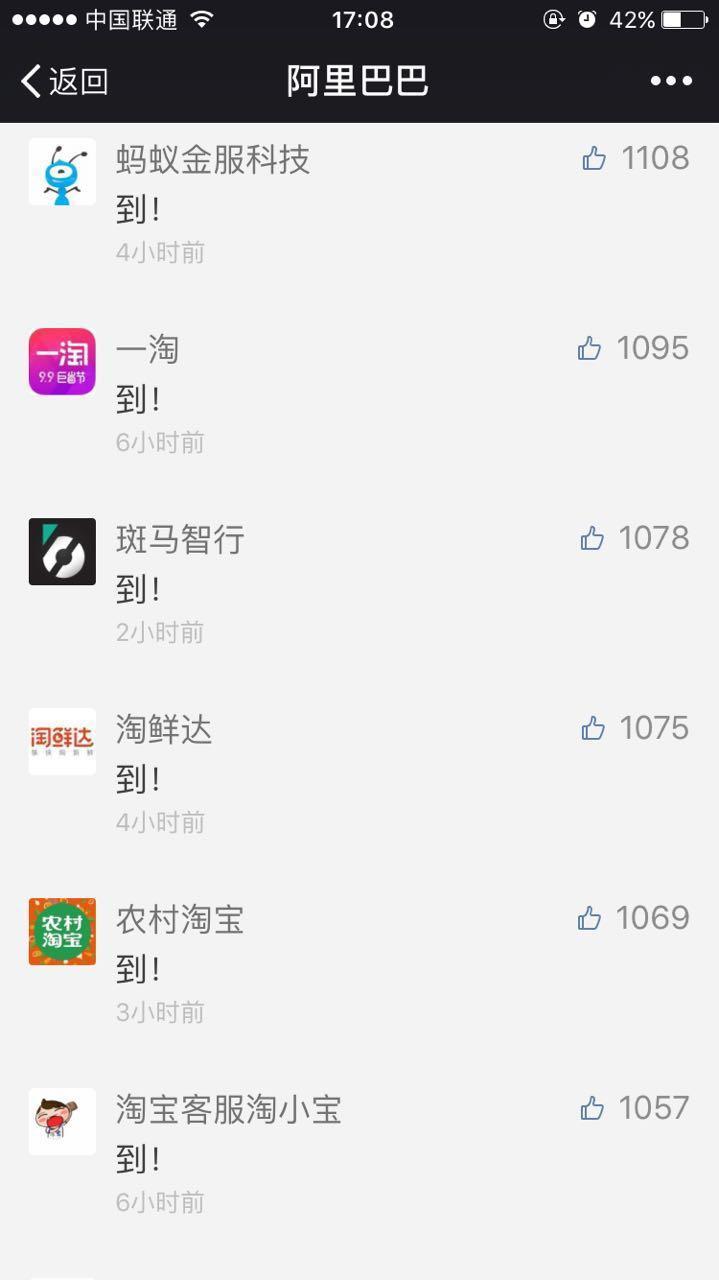Like the comment by 农村淘宝
Viewport: 719px width, 1280px height.
tap(590, 918)
